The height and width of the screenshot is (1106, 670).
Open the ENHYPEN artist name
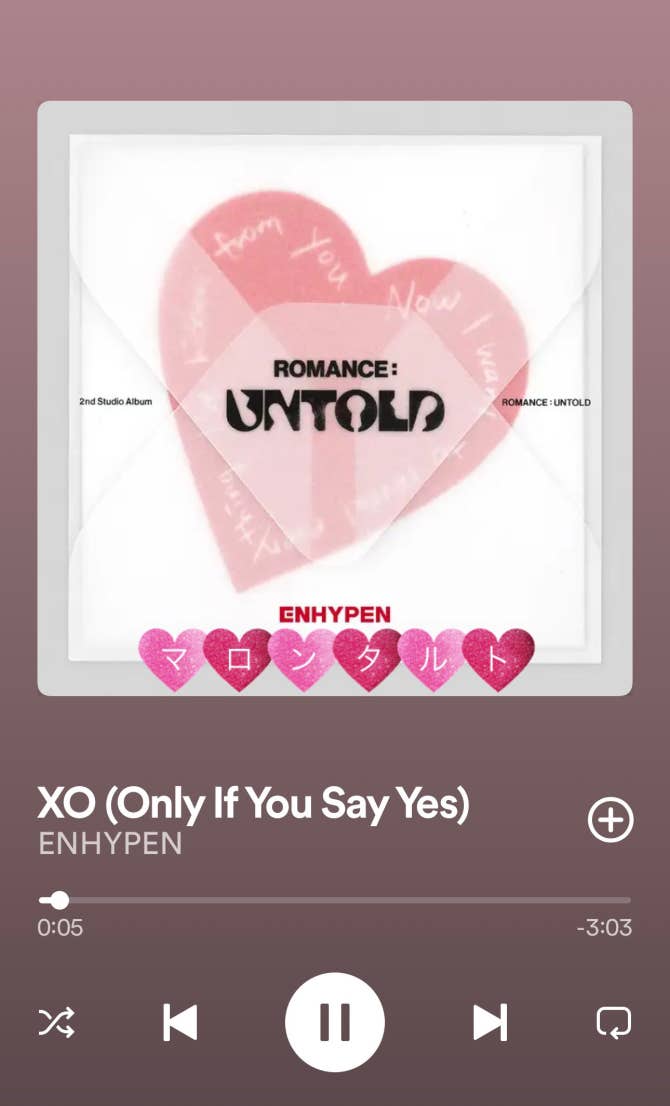[110, 843]
